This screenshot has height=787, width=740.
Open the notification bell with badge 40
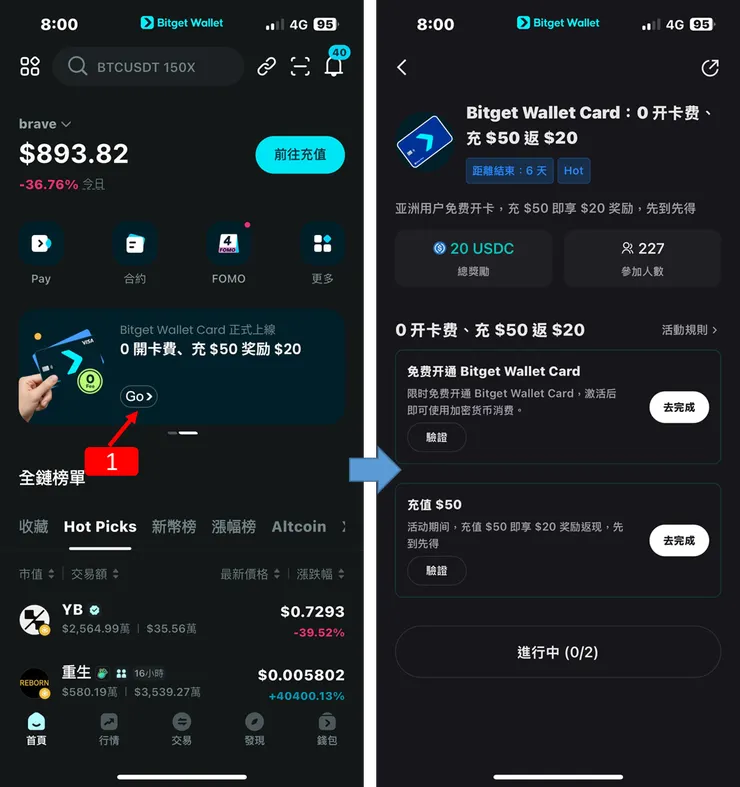point(333,66)
